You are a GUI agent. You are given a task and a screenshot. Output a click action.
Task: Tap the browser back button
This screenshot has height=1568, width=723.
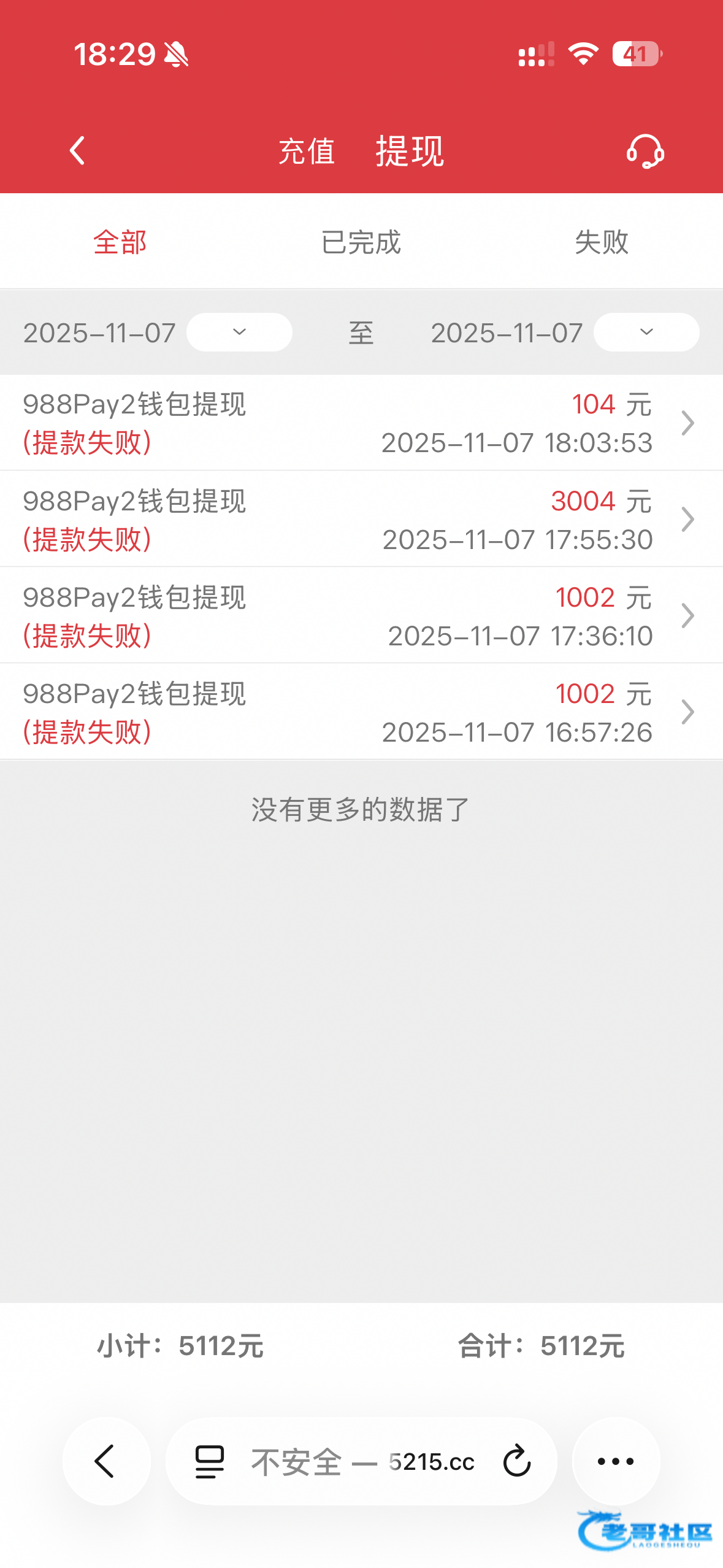click(106, 1461)
